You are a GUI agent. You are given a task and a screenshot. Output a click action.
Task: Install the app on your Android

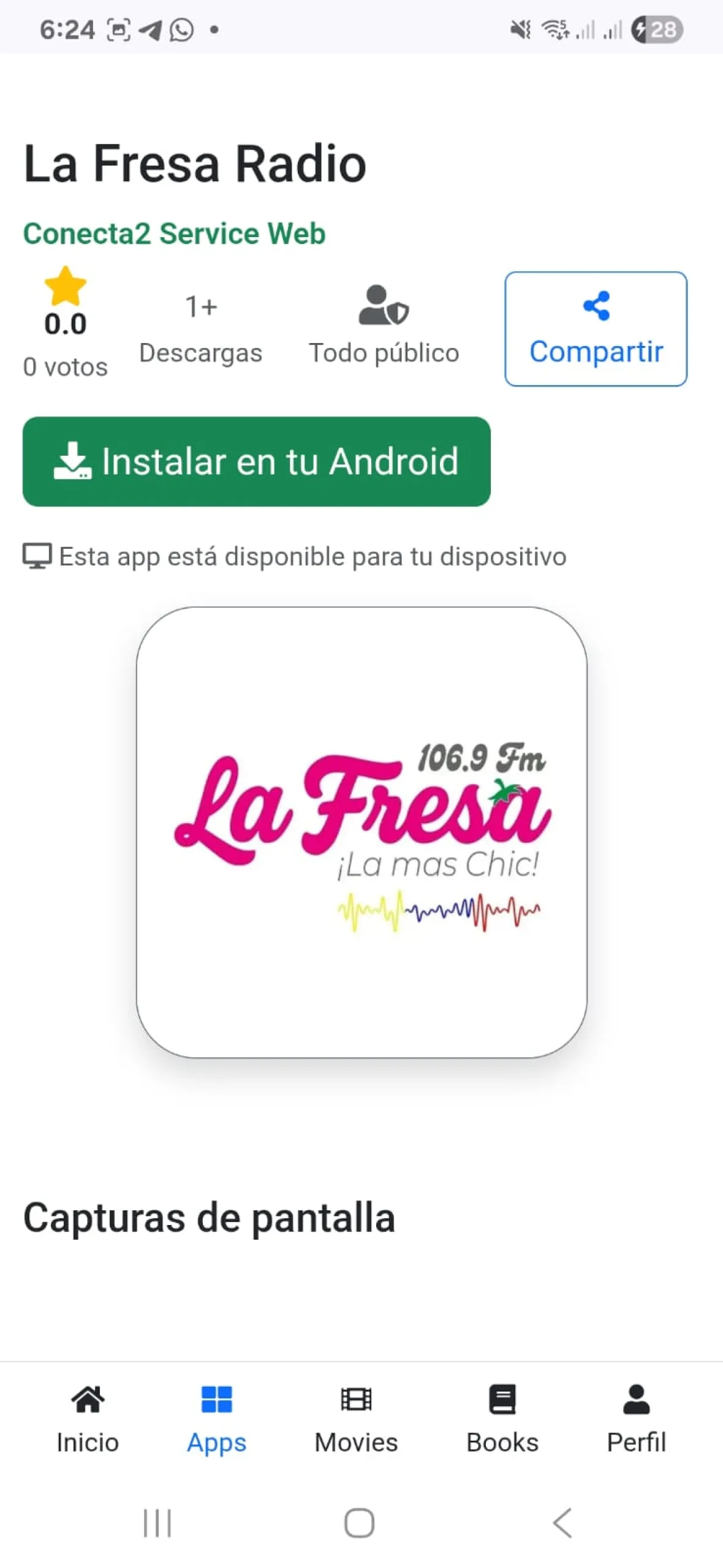coord(256,461)
